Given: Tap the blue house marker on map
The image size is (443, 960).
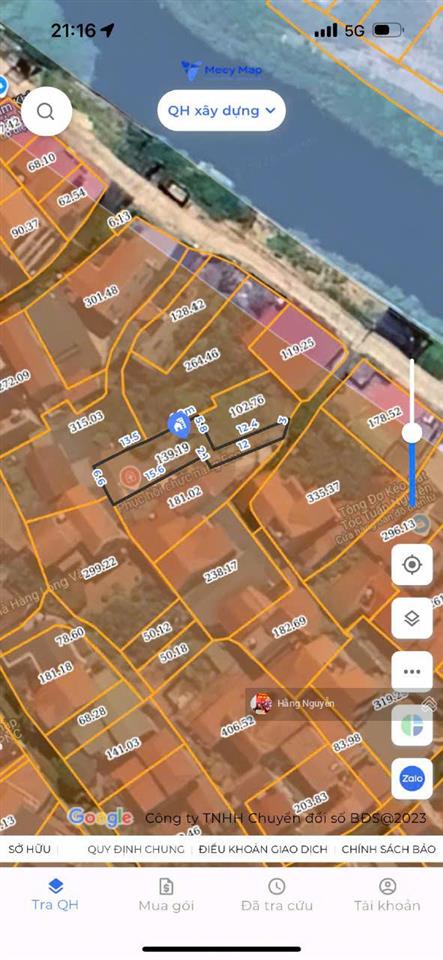Looking at the screenshot, I should [179, 425].
